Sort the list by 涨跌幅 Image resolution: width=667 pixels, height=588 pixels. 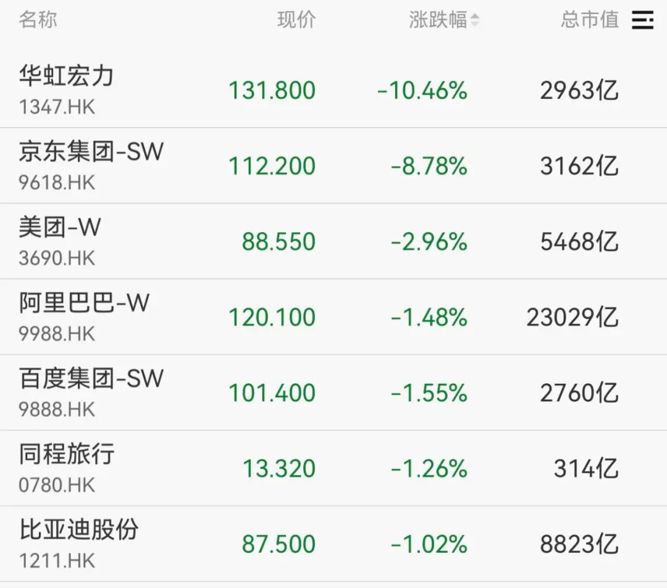point(444,20)
